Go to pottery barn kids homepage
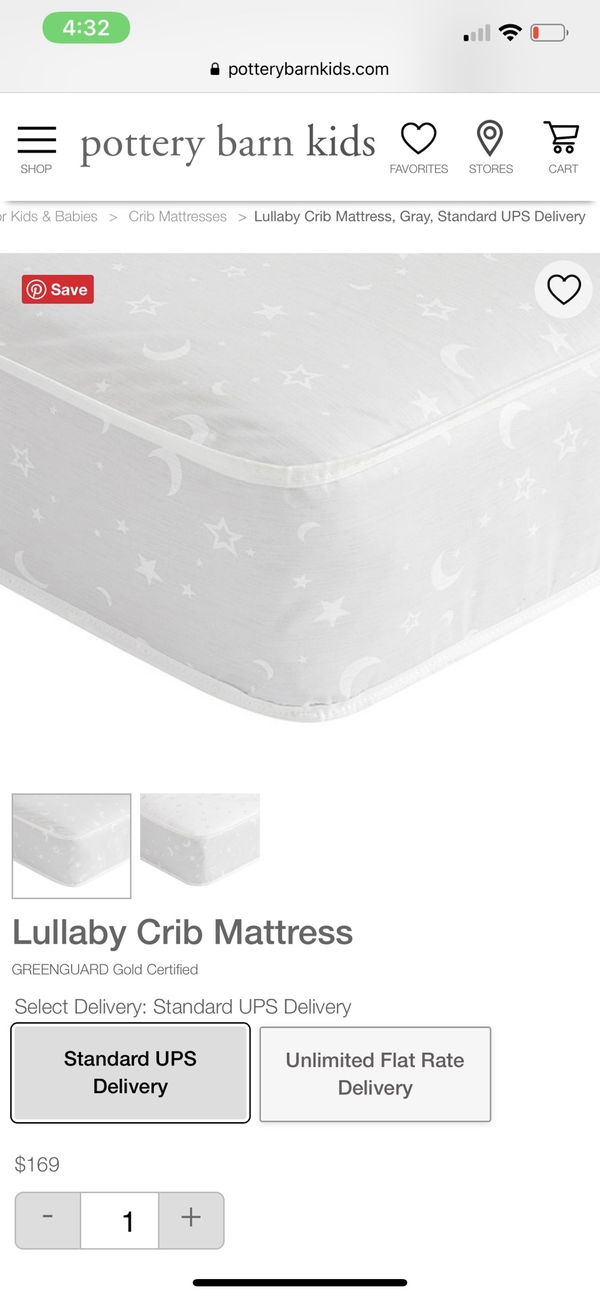Image resolution: width=600 pixels, height=1298 pixels. tap(228, 143)
